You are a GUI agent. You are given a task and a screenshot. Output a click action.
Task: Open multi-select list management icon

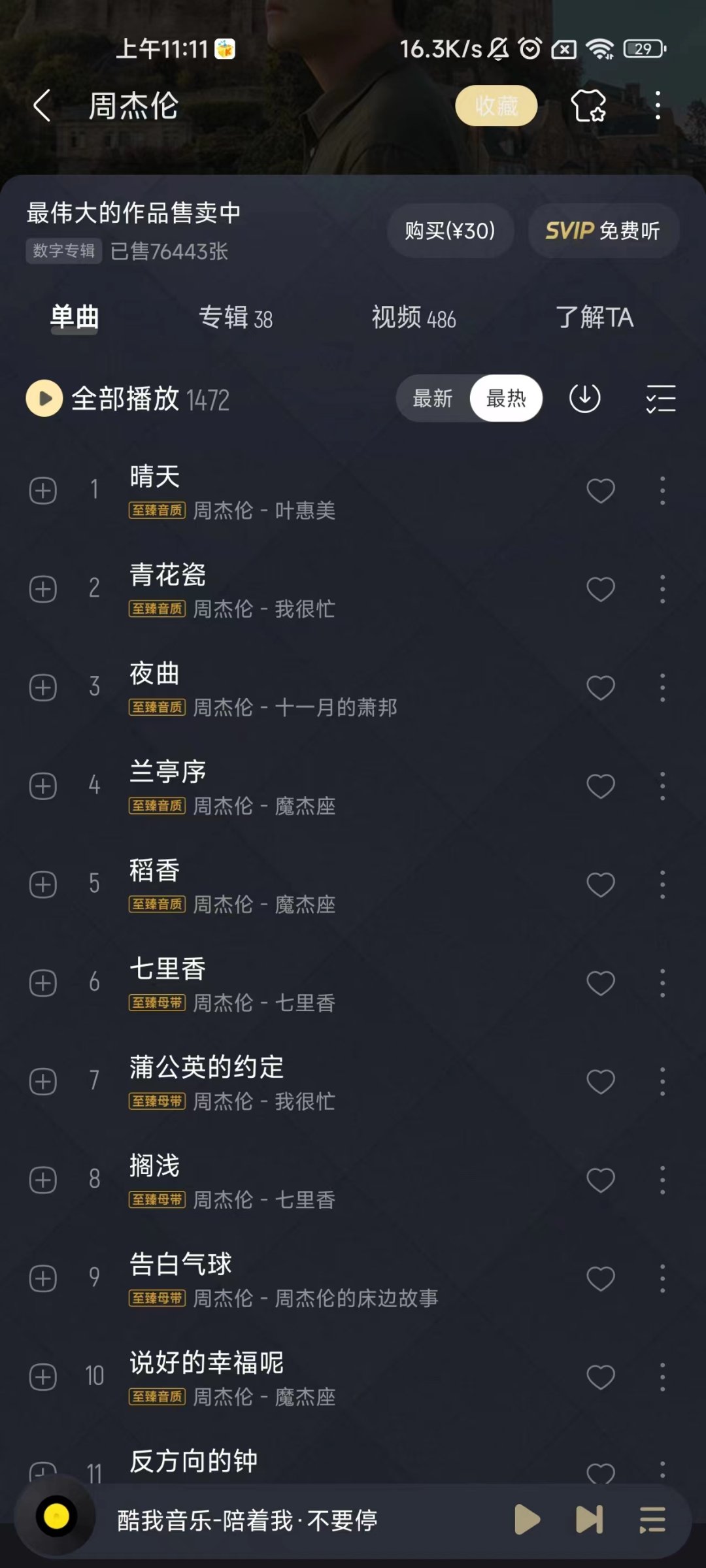[660, 398]
